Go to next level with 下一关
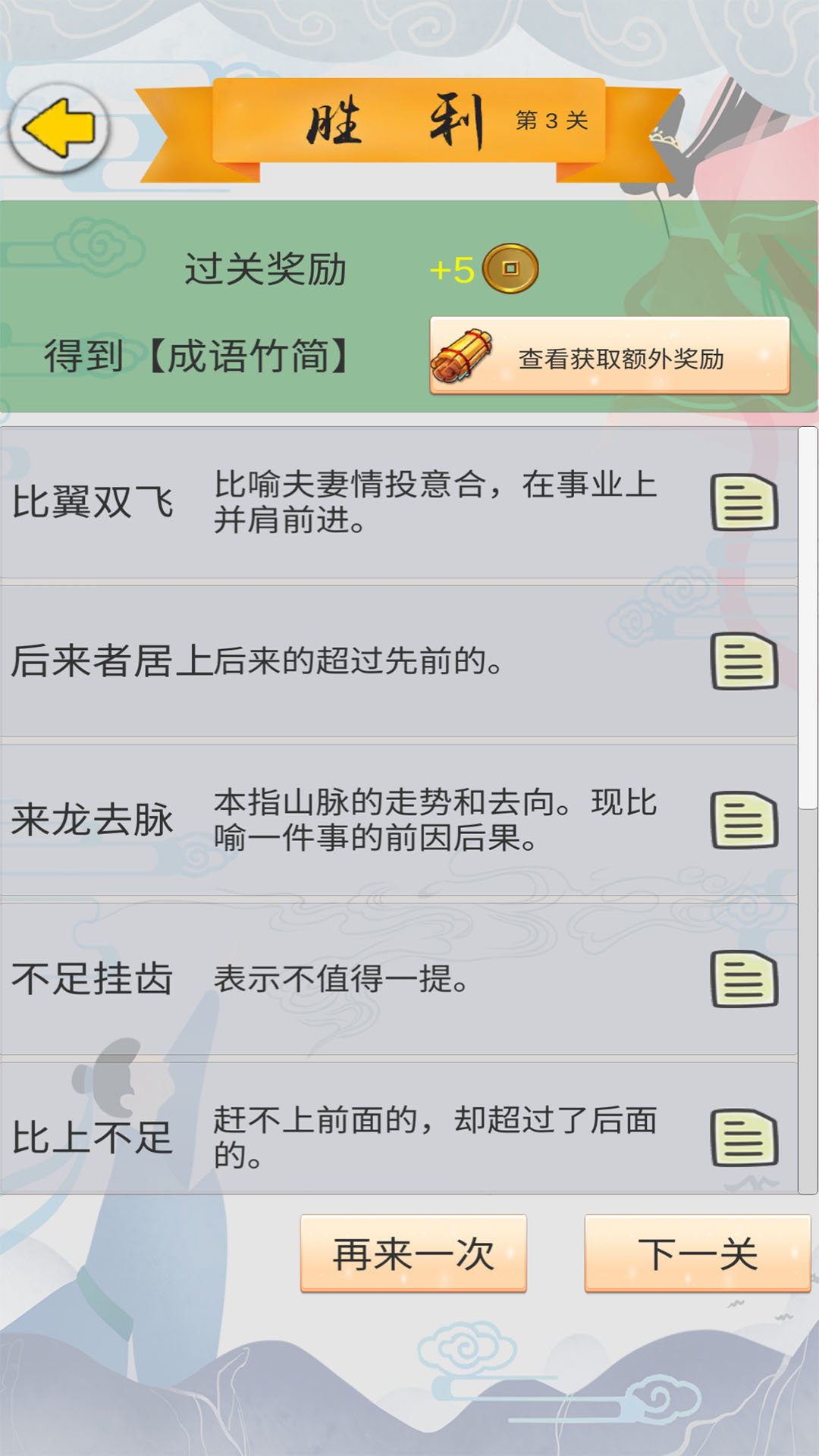Screen dimensions: 819x1456 coord(697,1253)
